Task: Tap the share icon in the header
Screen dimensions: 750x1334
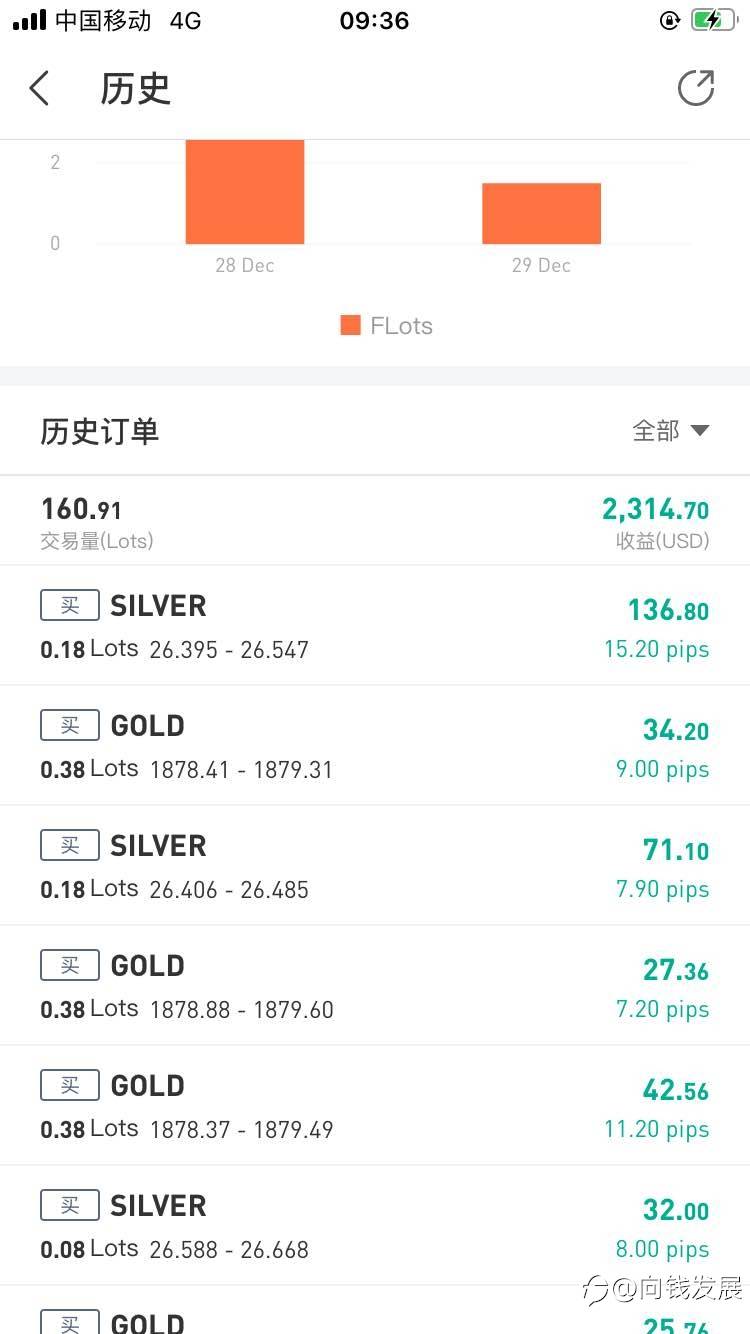Action: pos(696,88)
